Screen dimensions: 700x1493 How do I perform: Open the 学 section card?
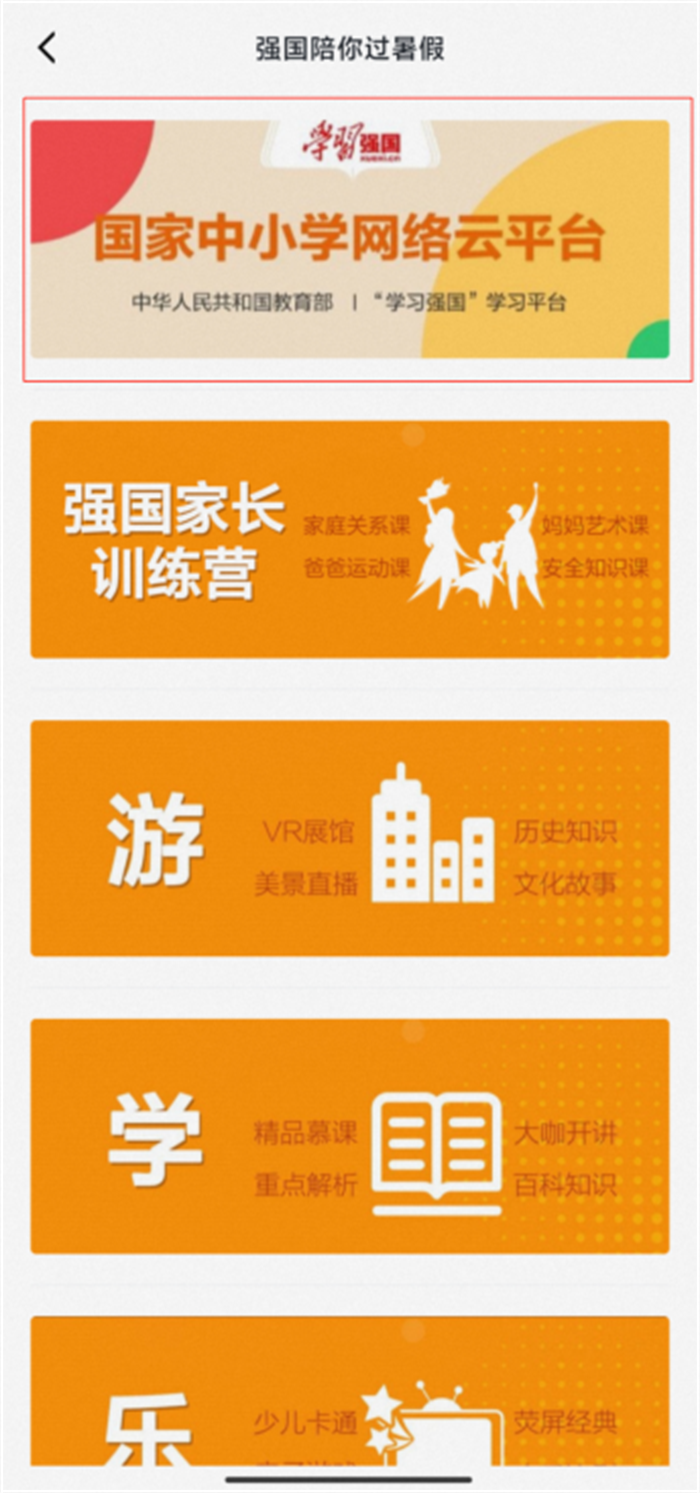349,1136
